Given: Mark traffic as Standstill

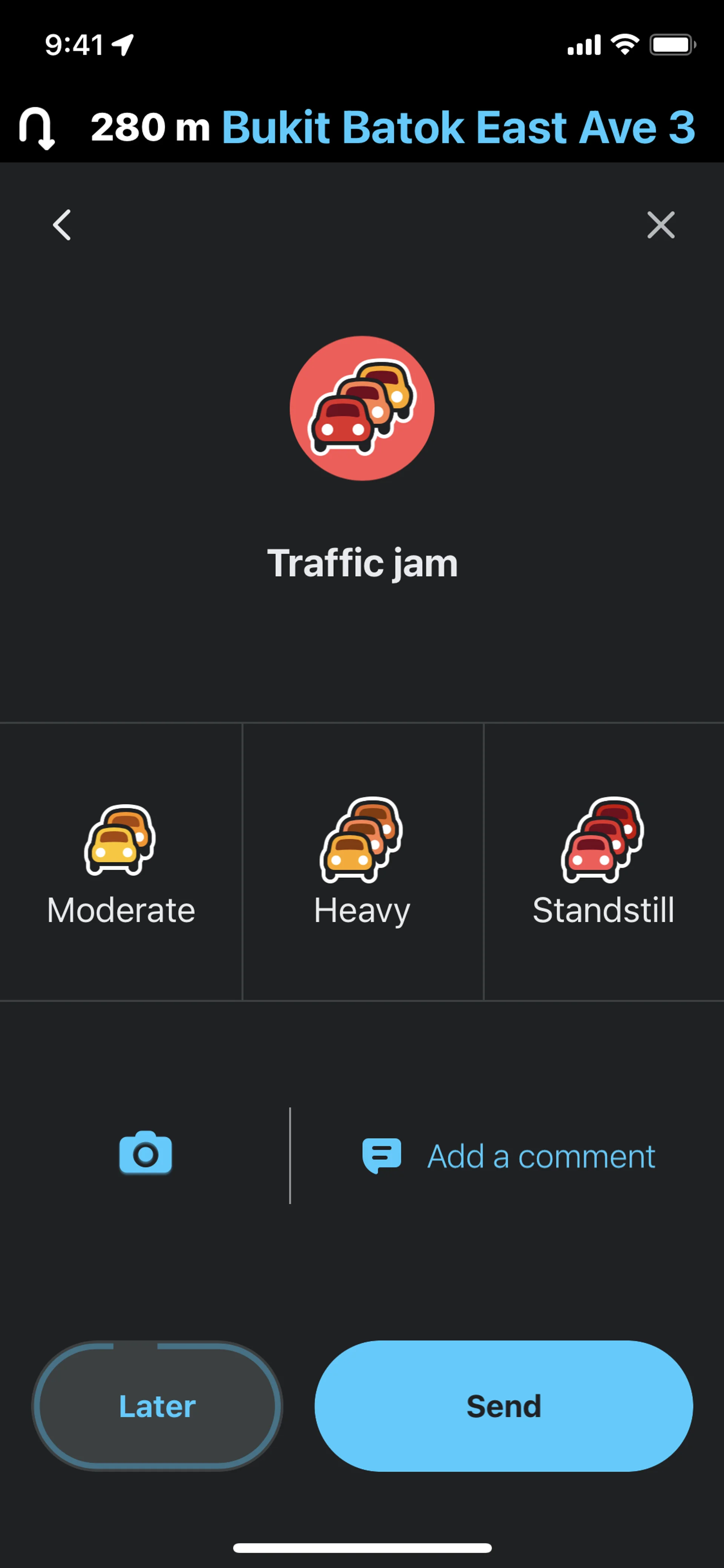Looking at the screenshot, I should (604, 861).
